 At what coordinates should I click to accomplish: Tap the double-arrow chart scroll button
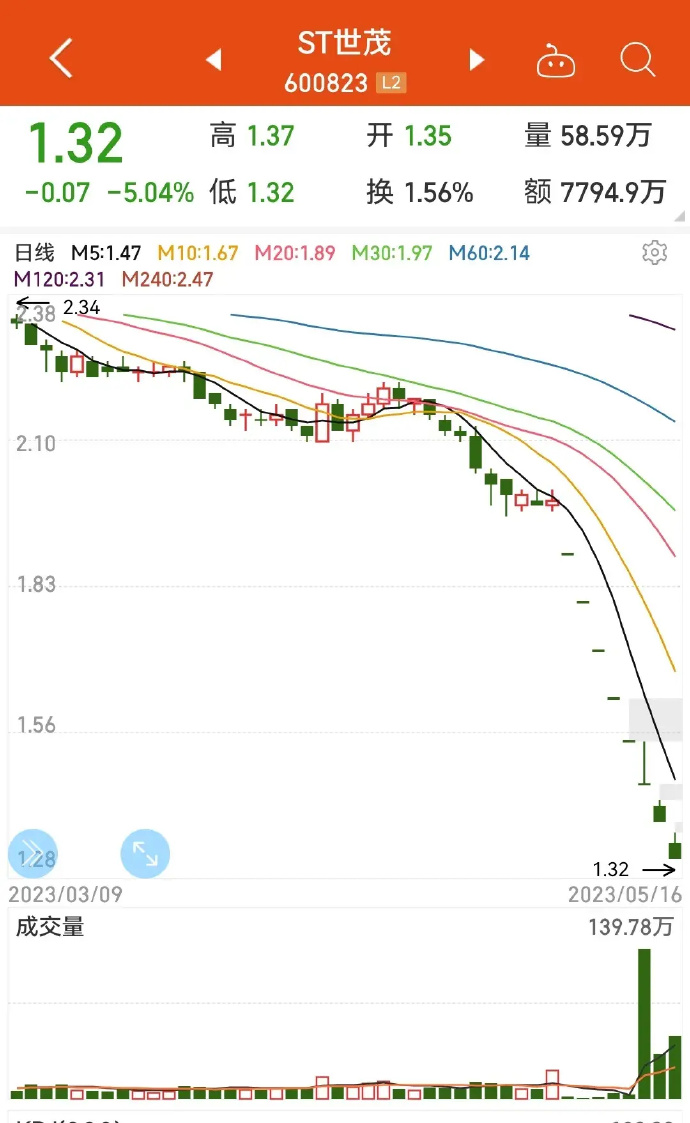[x=32, y=854]
